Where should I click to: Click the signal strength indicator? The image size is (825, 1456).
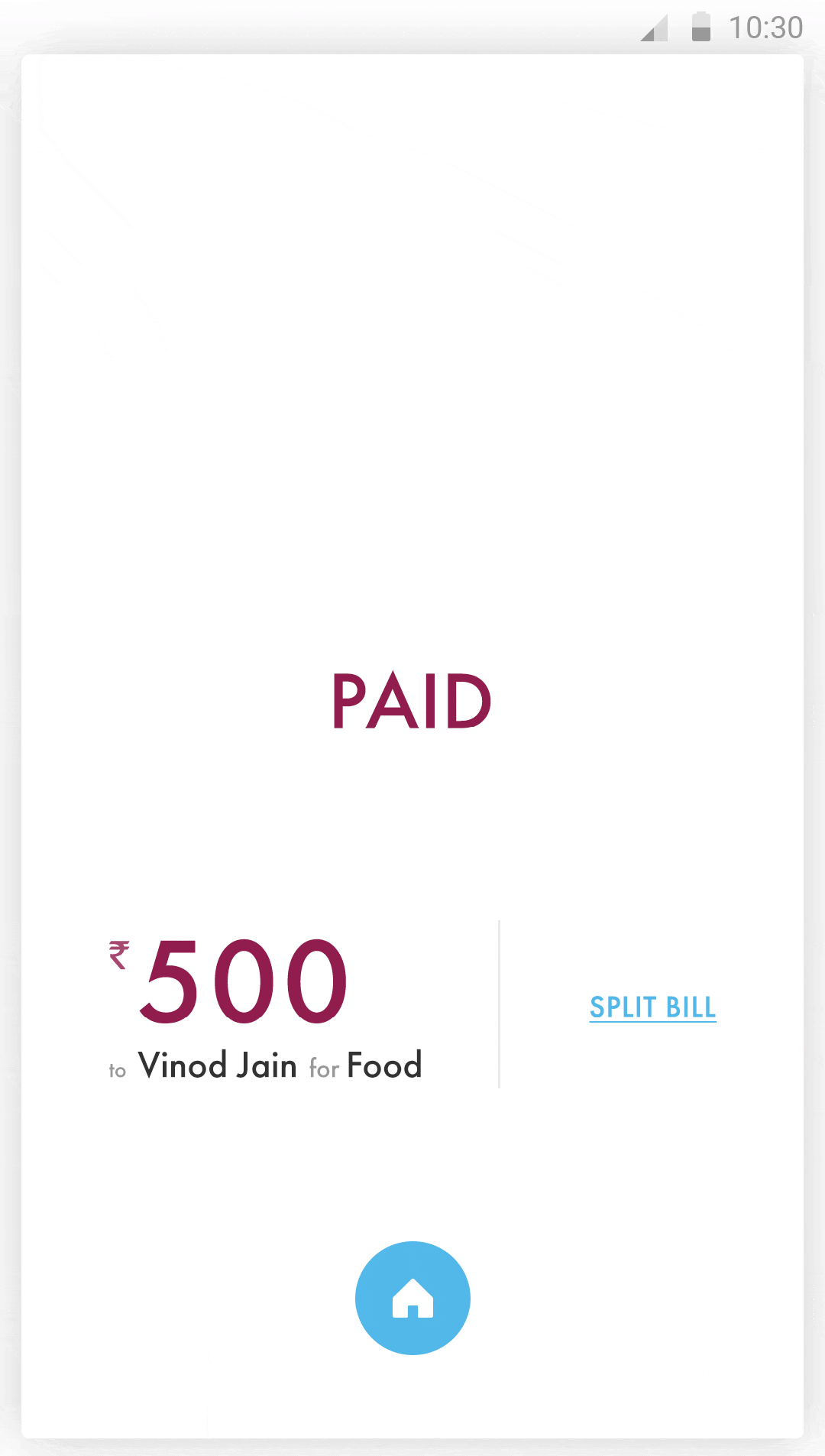[655, 29]
